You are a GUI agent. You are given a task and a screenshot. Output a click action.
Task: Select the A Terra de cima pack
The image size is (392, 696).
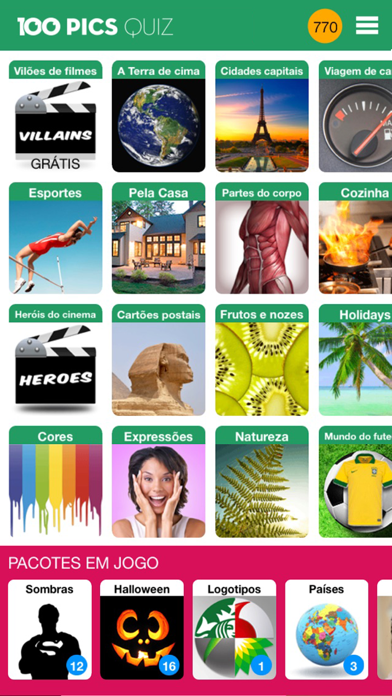pos(158,116)
